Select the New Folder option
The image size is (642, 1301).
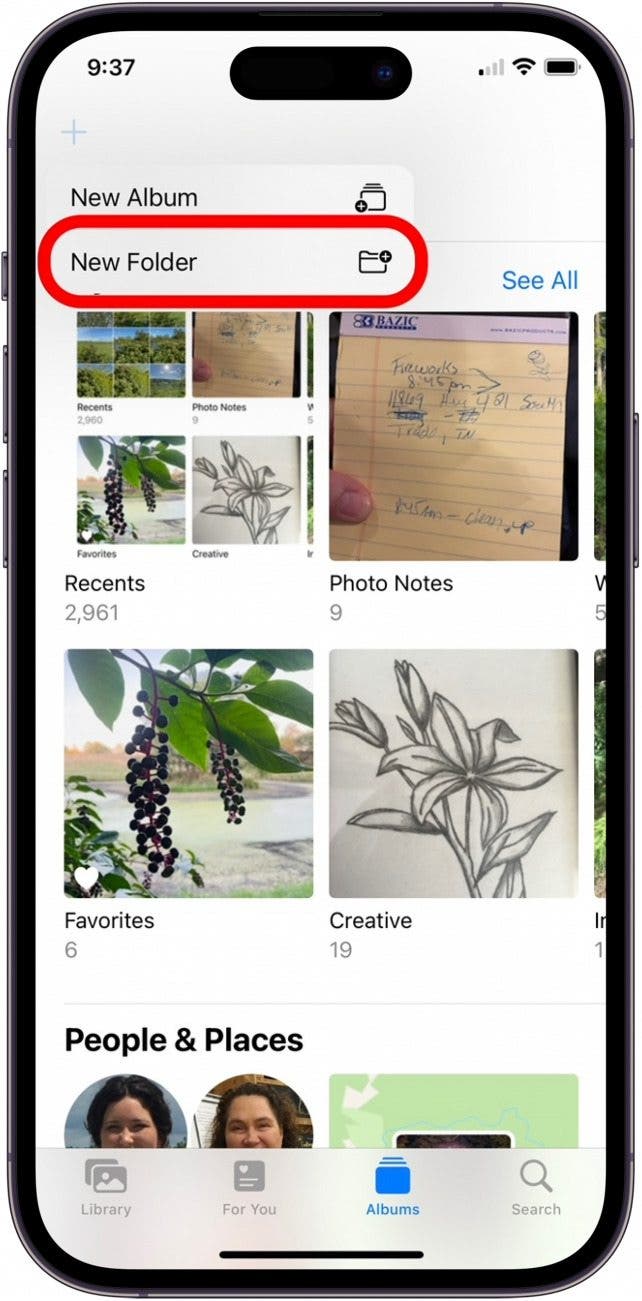[x=228, y=262]
